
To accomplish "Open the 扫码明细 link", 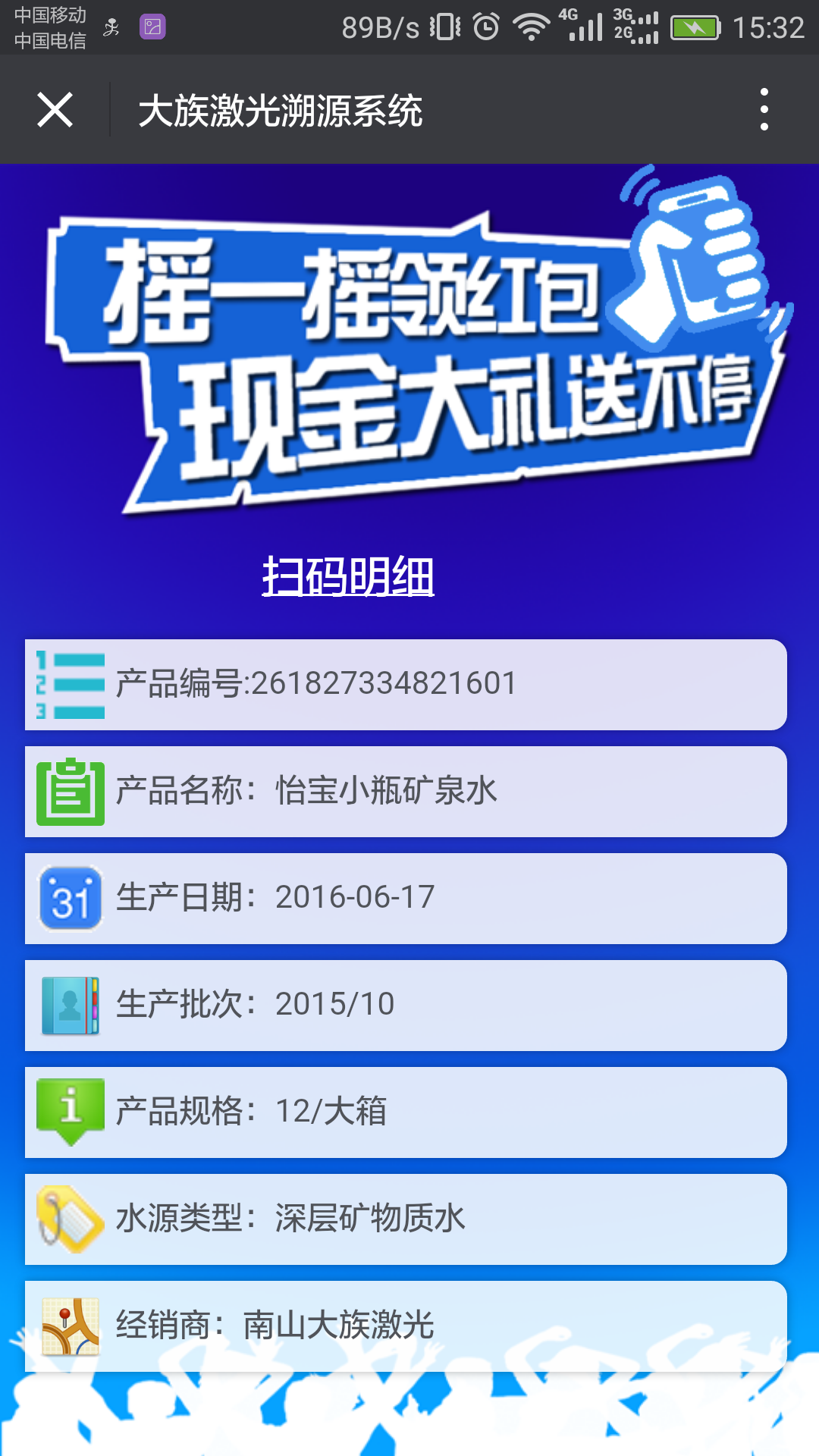I will (x=348, y=576).
